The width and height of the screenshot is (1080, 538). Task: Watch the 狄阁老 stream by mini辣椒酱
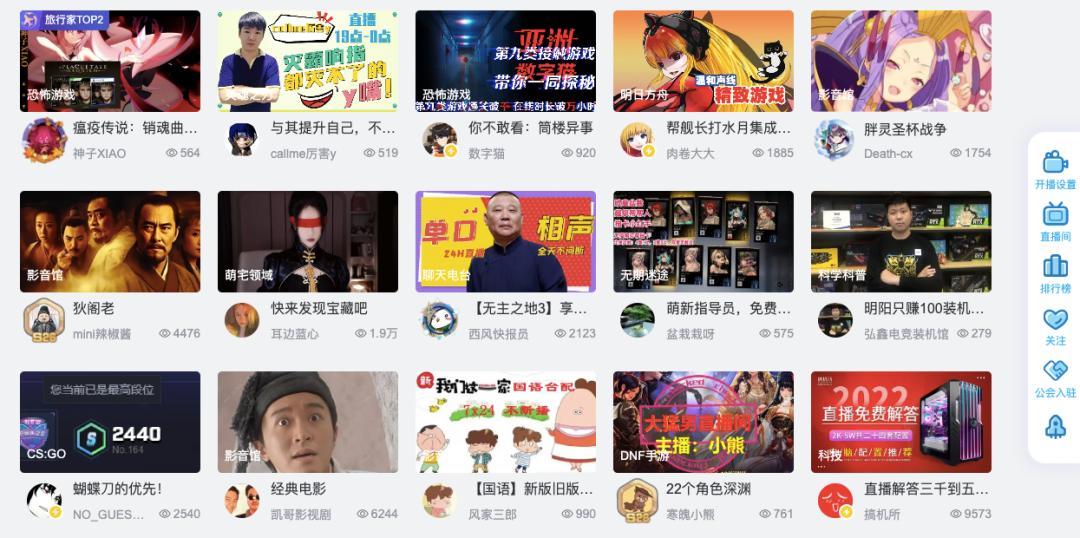tap(110, 241)
